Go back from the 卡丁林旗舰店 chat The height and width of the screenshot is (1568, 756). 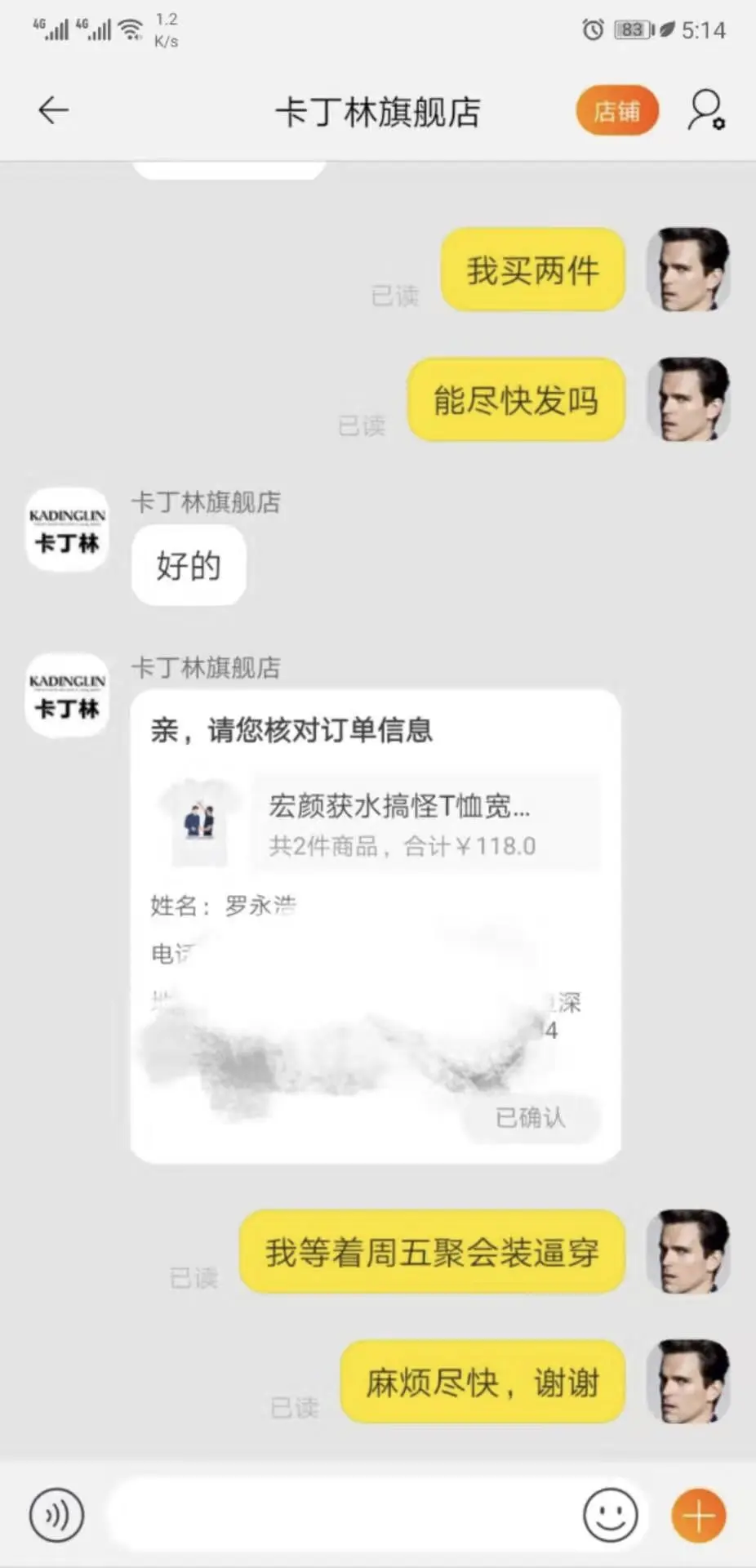(54, 110)
